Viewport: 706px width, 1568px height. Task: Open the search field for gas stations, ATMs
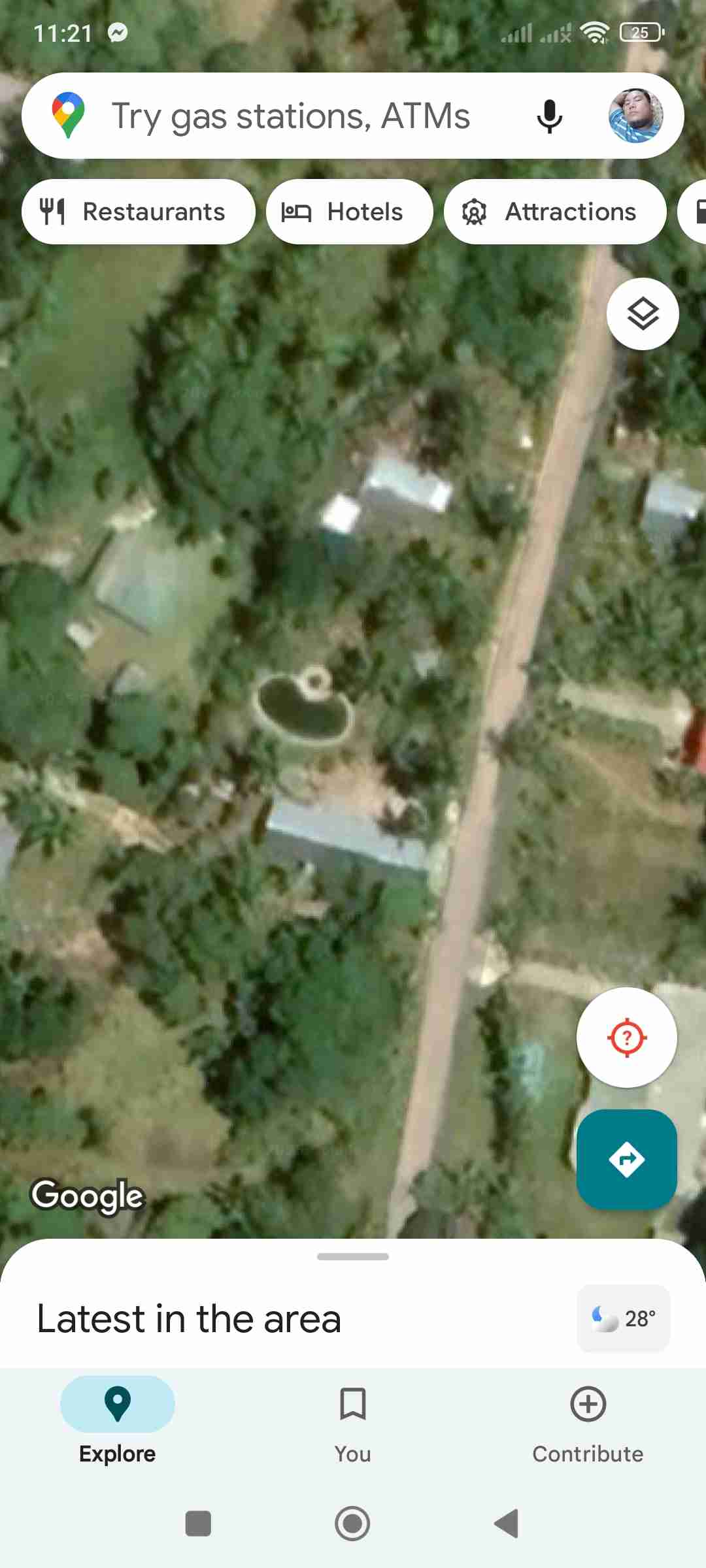click(291, 116)
